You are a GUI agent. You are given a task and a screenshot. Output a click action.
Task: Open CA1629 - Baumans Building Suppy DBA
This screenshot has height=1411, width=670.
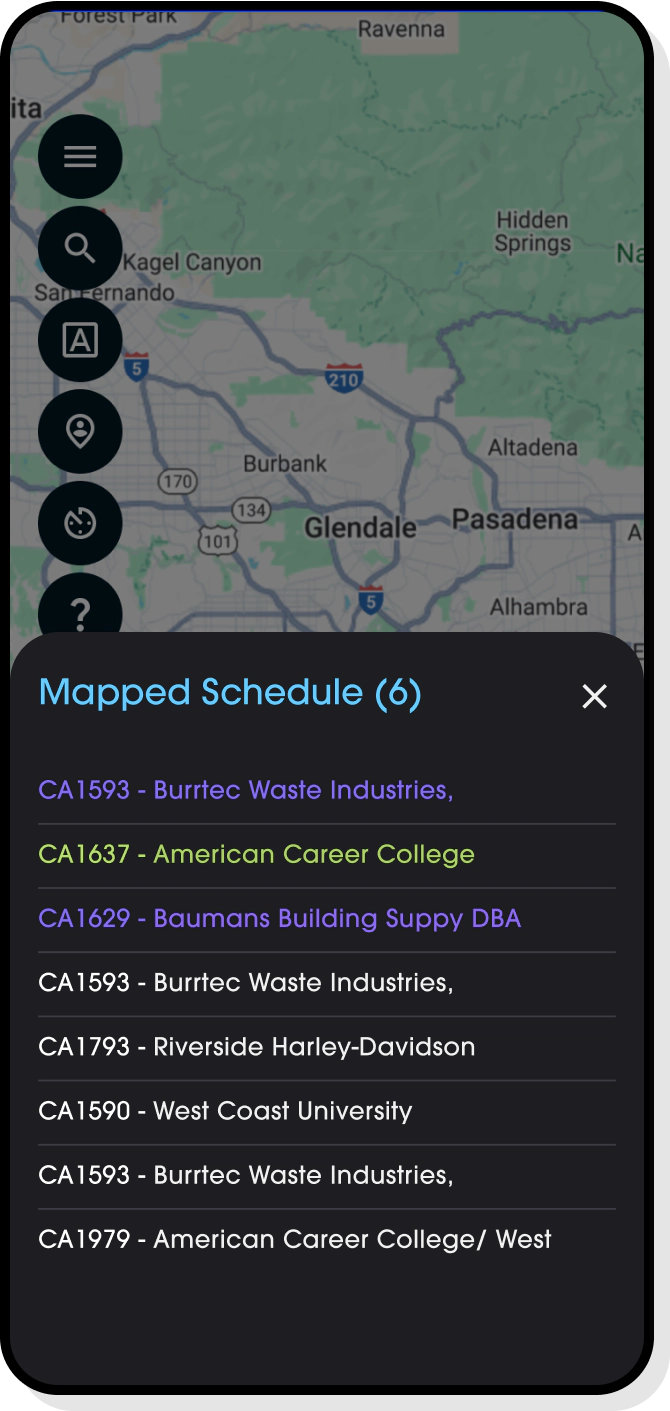pyautogui.click(x=280, y=919)
